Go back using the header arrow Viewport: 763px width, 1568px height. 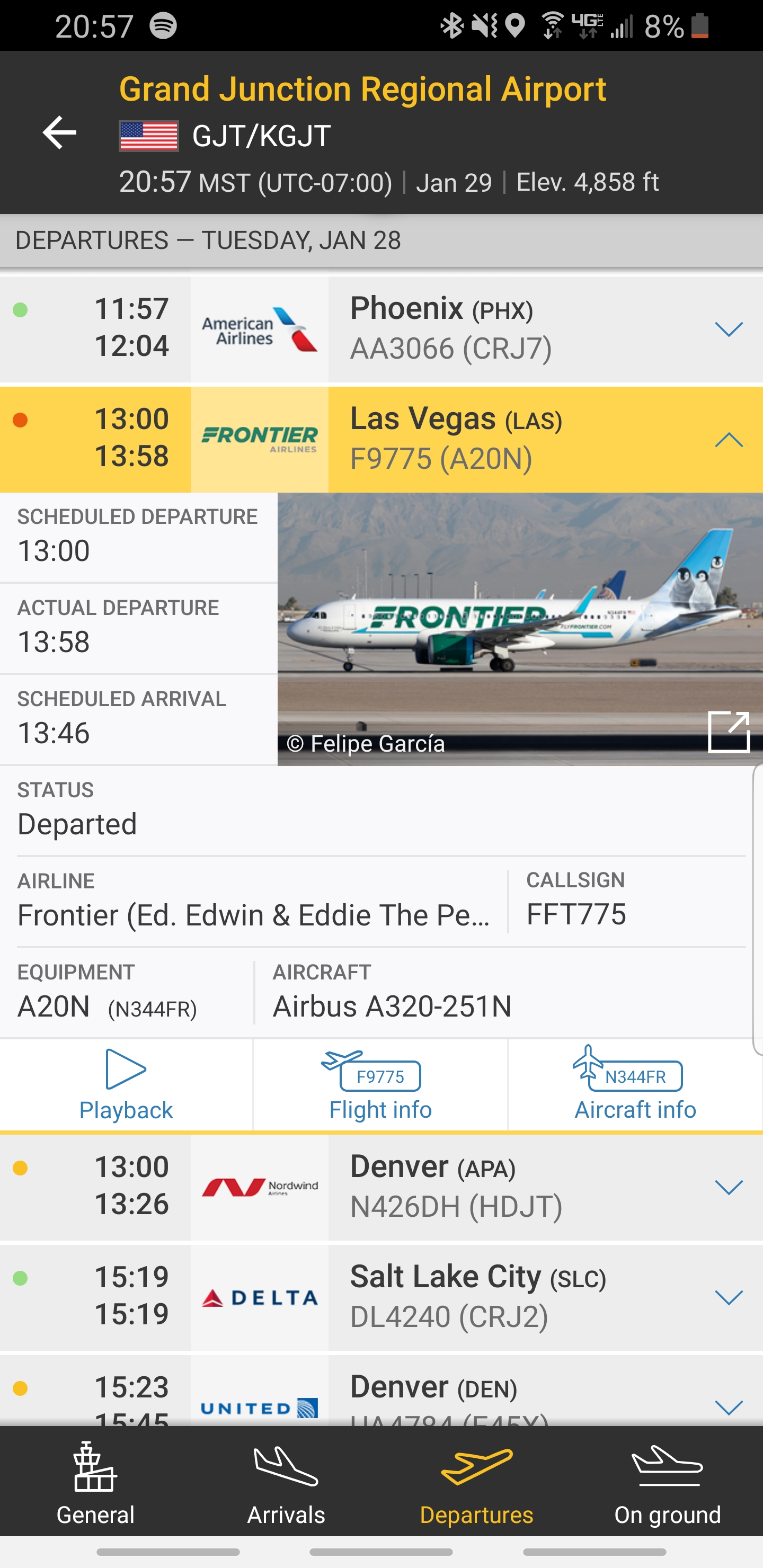(x=59, y=132)
